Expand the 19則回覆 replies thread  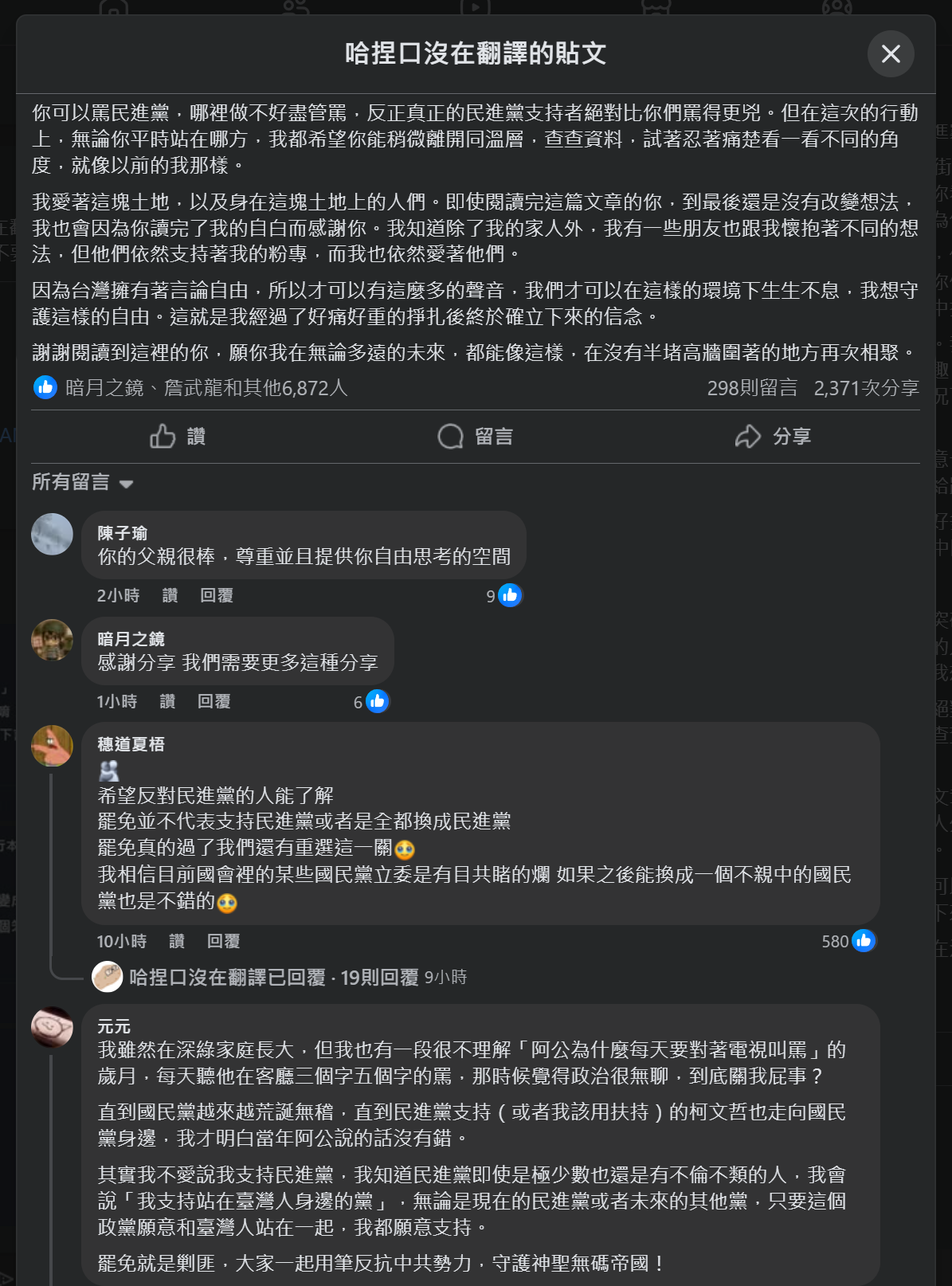(378, 977)
